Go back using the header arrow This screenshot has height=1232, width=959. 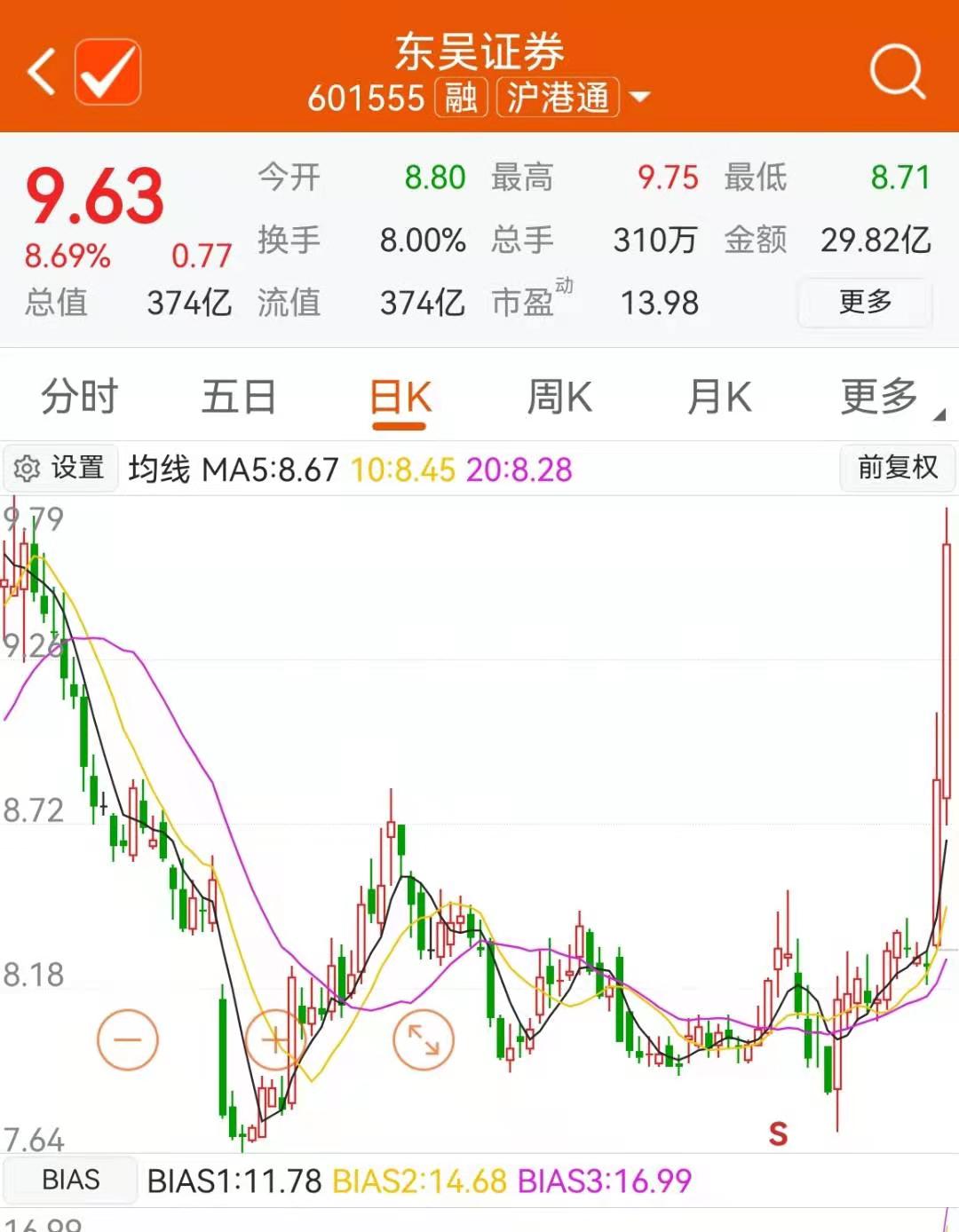[x=41, y=72]
